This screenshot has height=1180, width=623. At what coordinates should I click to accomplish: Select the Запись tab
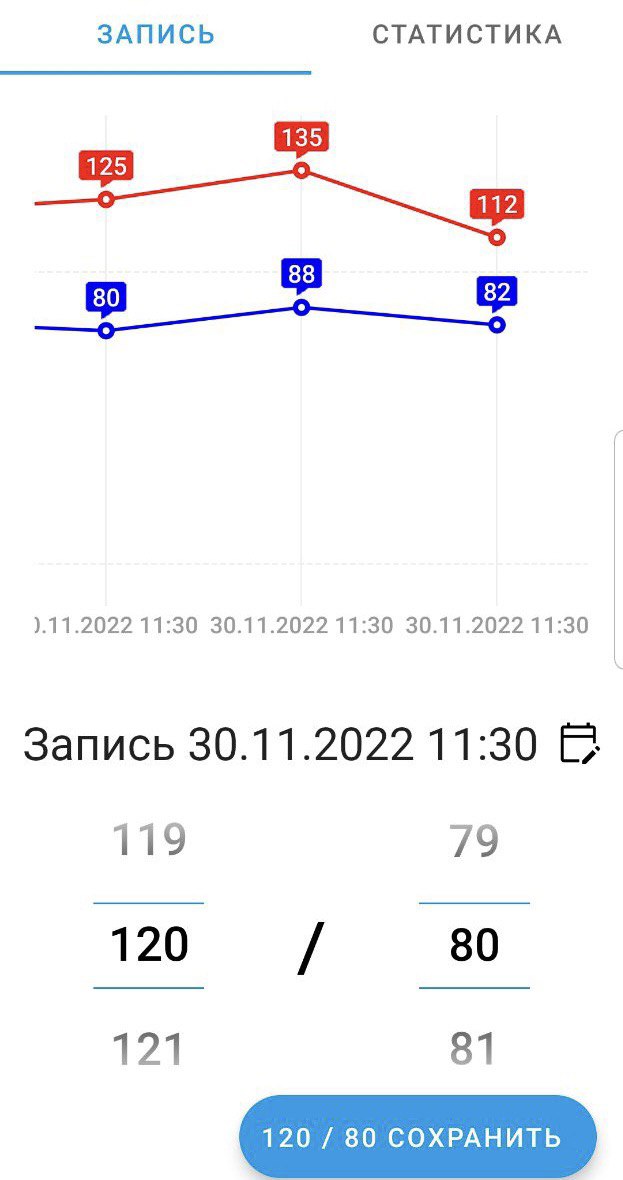coord(155,35)
